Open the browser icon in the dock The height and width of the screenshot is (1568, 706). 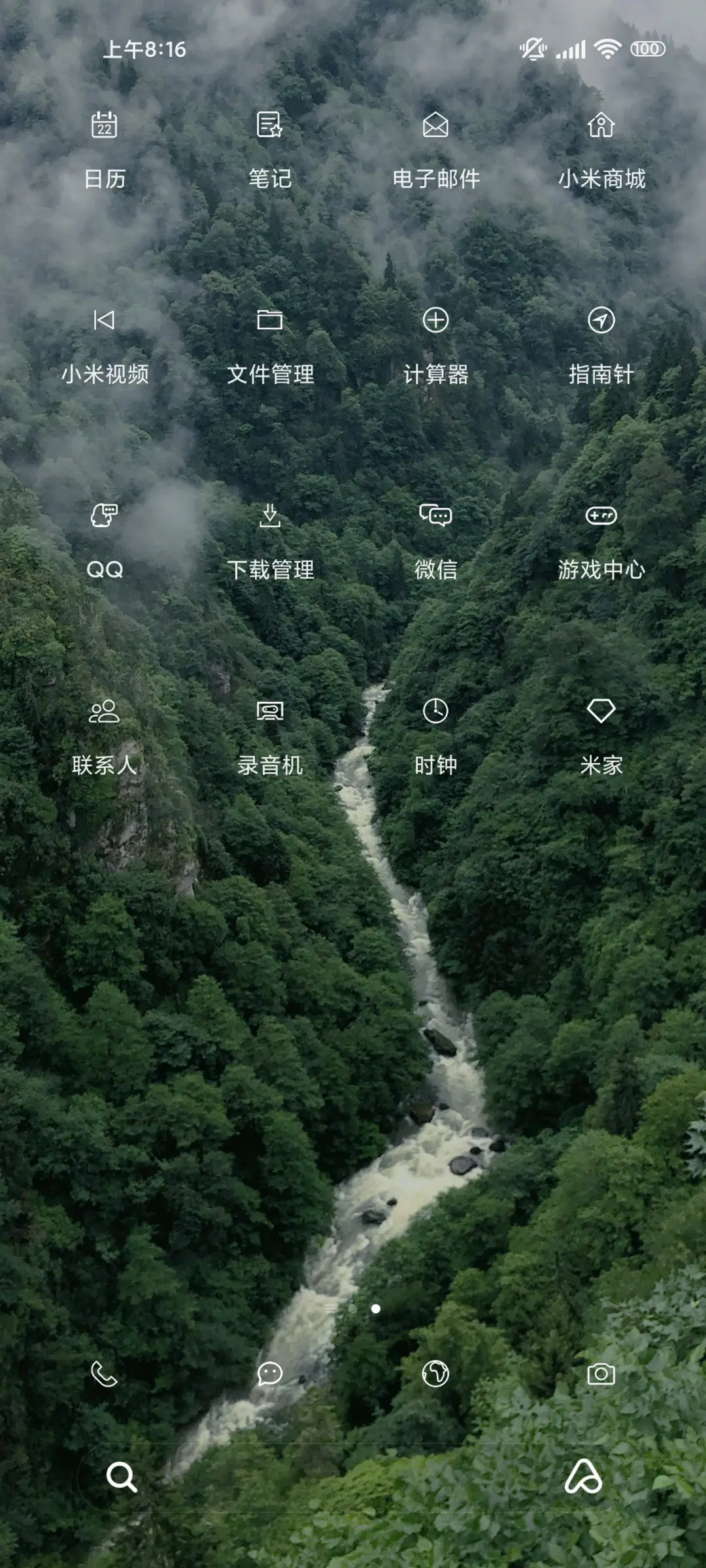click(x=437, y=1374)
